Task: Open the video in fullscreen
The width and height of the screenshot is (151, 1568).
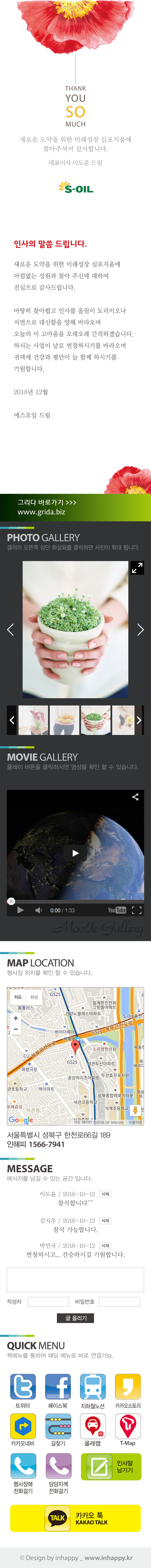Action: 136,910
